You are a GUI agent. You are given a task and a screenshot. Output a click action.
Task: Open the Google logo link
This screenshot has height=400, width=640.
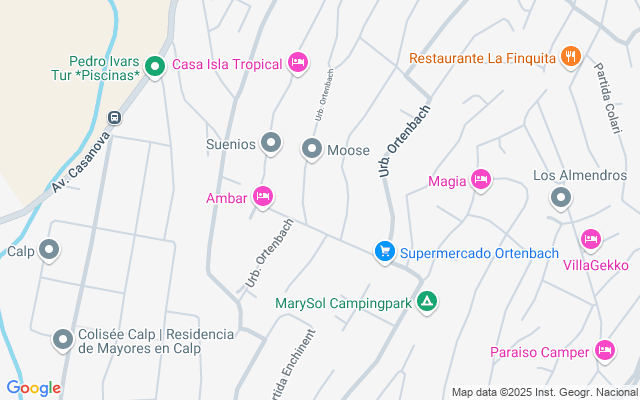pos(34,388)
